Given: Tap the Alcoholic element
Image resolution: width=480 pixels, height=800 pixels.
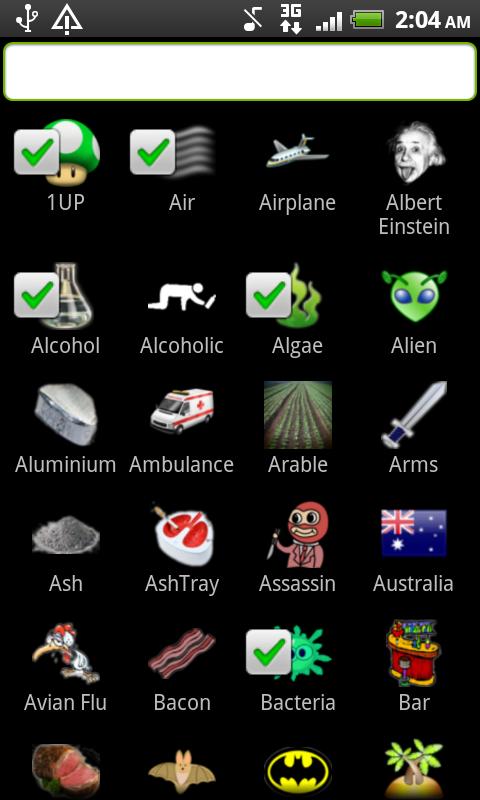Looking at the screenshot, I should [x=182, y=310].
